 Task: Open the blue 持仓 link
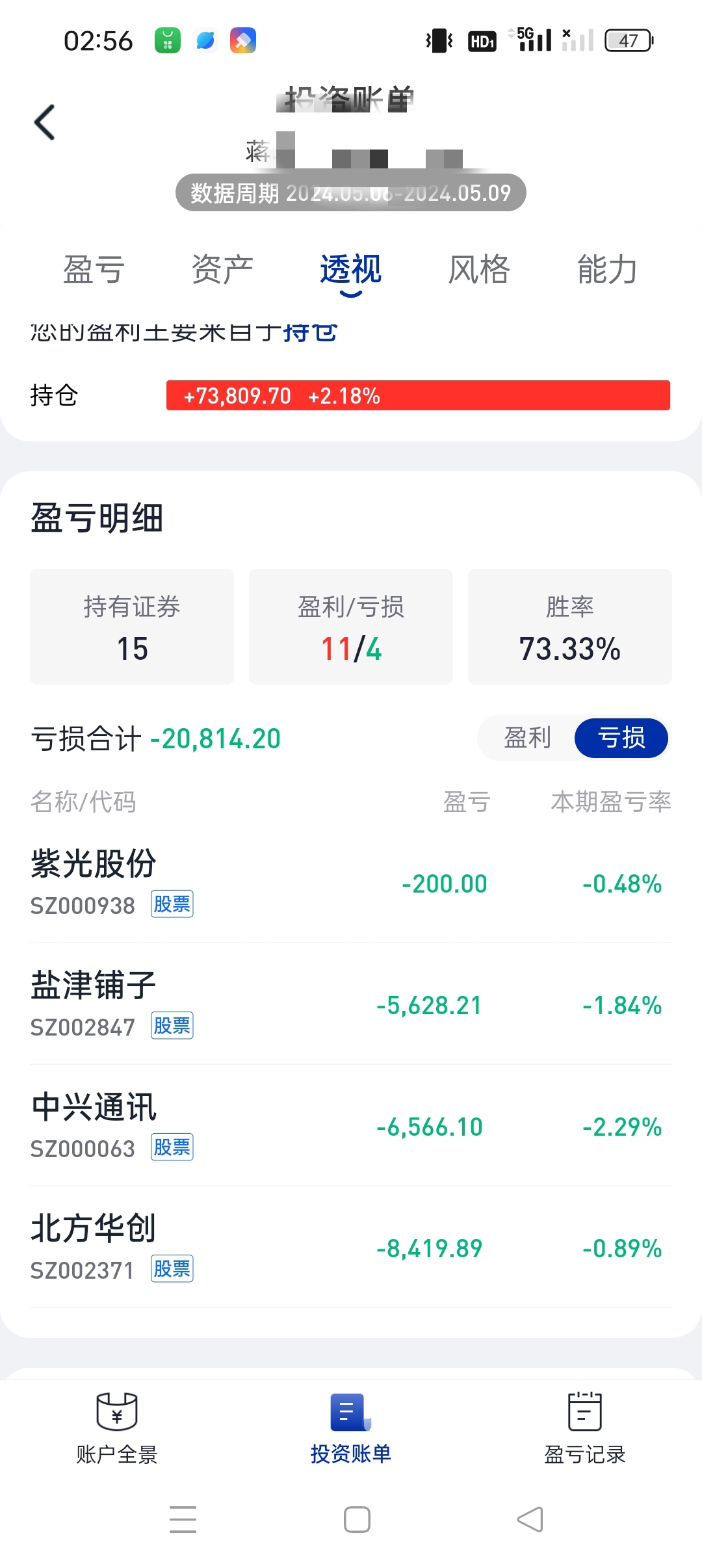(x=310, y=332)
